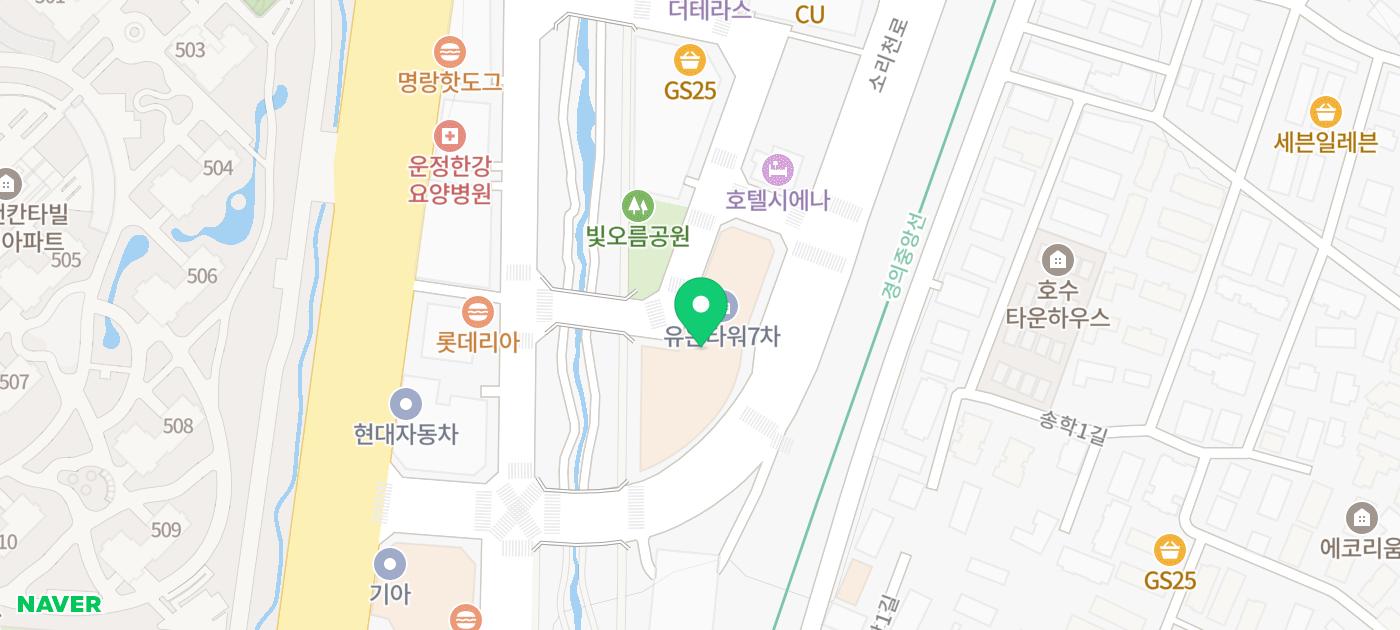1400x630 pixels.
Task: Open the GS25 marker near 빛오름공원
Action: click(688, 60)
